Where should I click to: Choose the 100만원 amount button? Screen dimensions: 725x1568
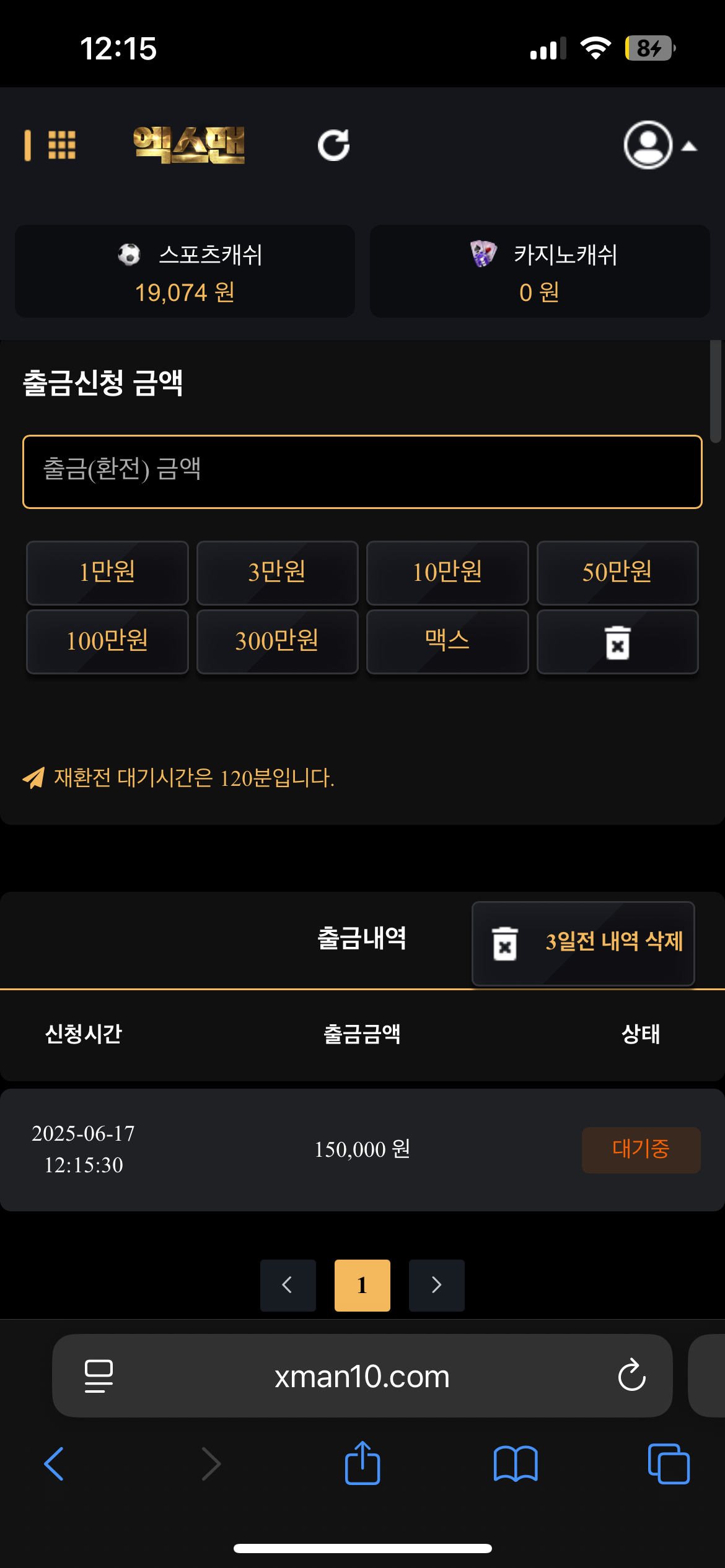[x=107, y=641]
